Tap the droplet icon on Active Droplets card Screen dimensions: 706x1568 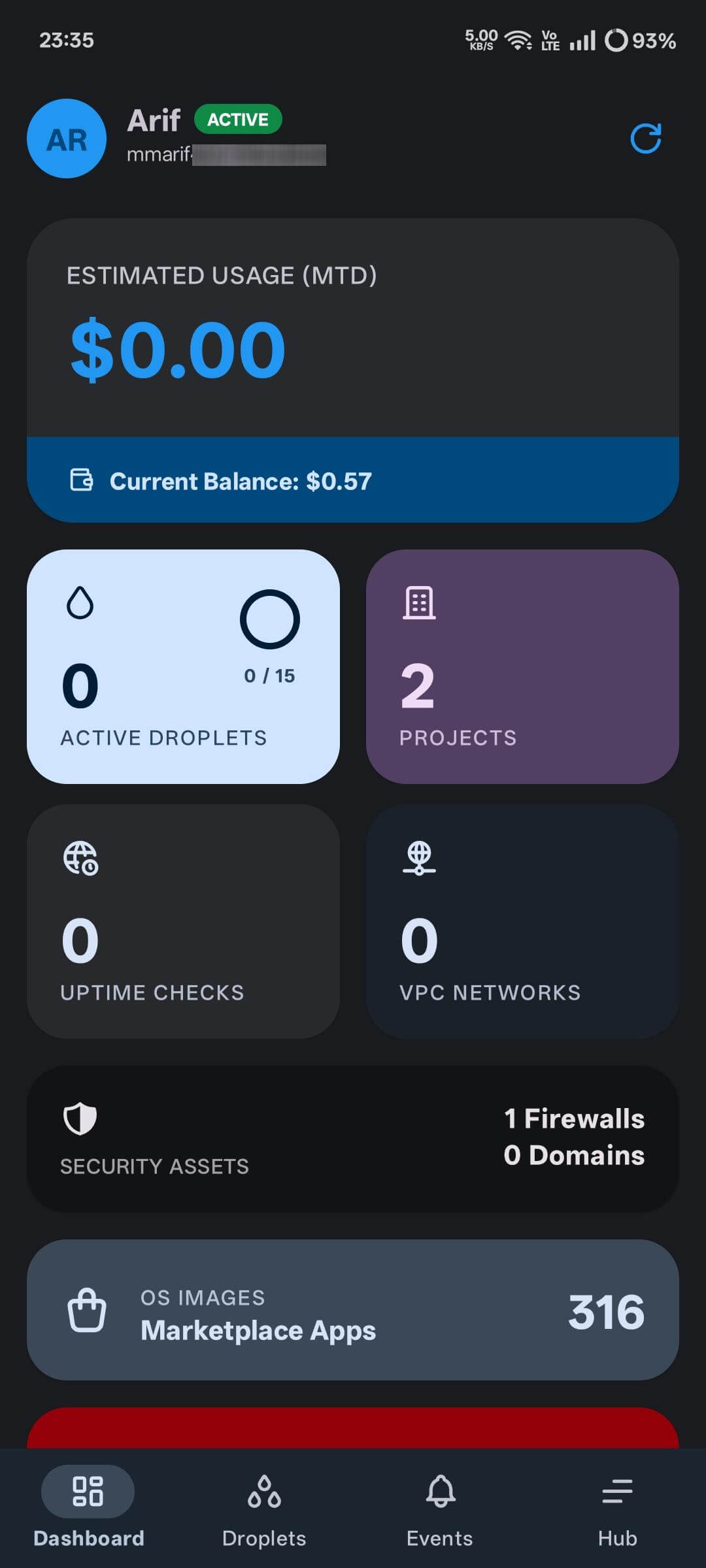pyautogui.click(x=81, y=603)
